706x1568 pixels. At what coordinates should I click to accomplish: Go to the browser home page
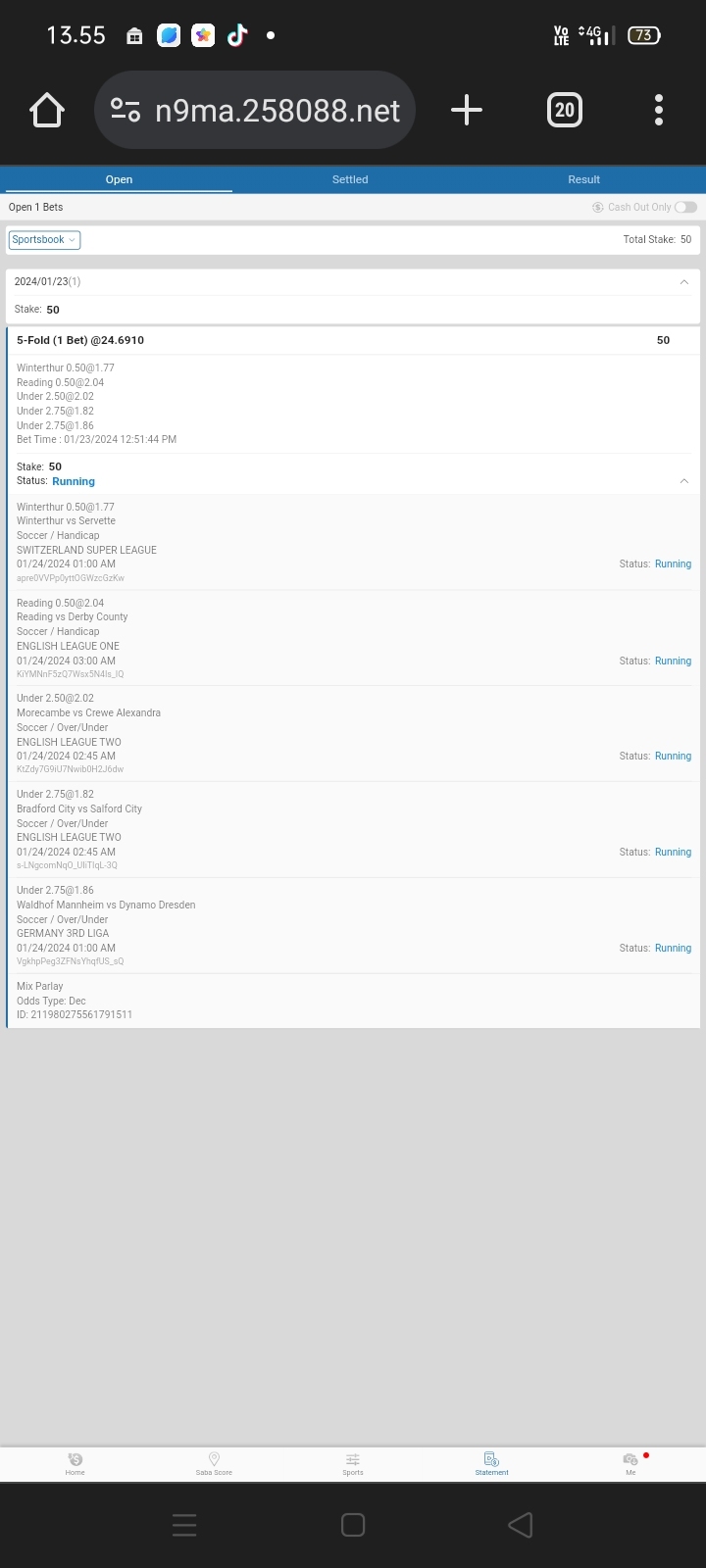(47, 110)
